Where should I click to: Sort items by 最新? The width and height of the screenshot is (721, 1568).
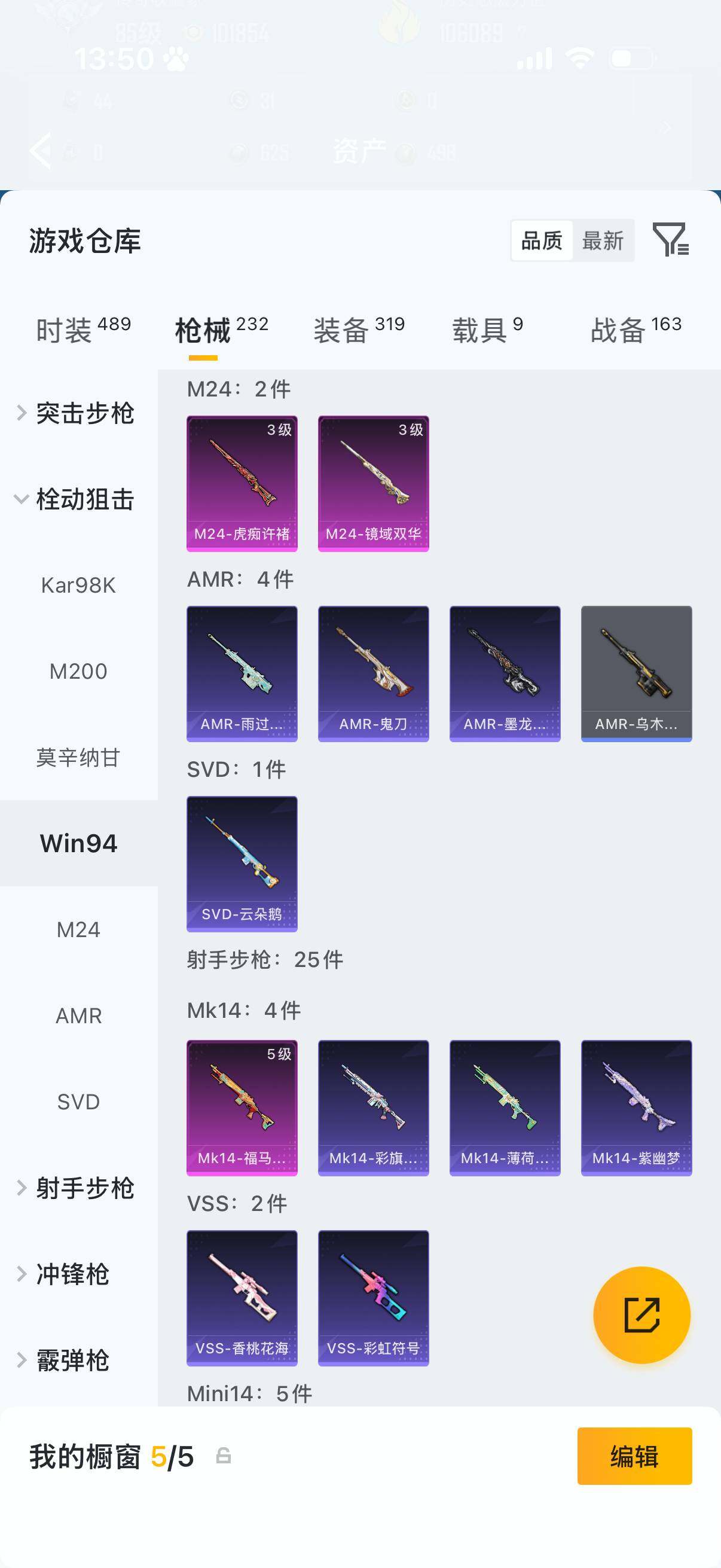tap(603, 240)
